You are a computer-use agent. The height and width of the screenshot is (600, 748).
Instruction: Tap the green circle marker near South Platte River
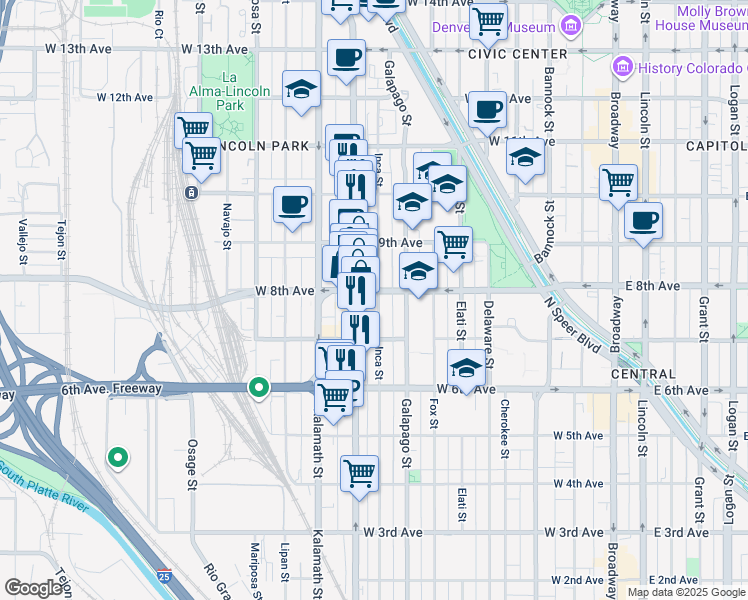pos(117,458)
